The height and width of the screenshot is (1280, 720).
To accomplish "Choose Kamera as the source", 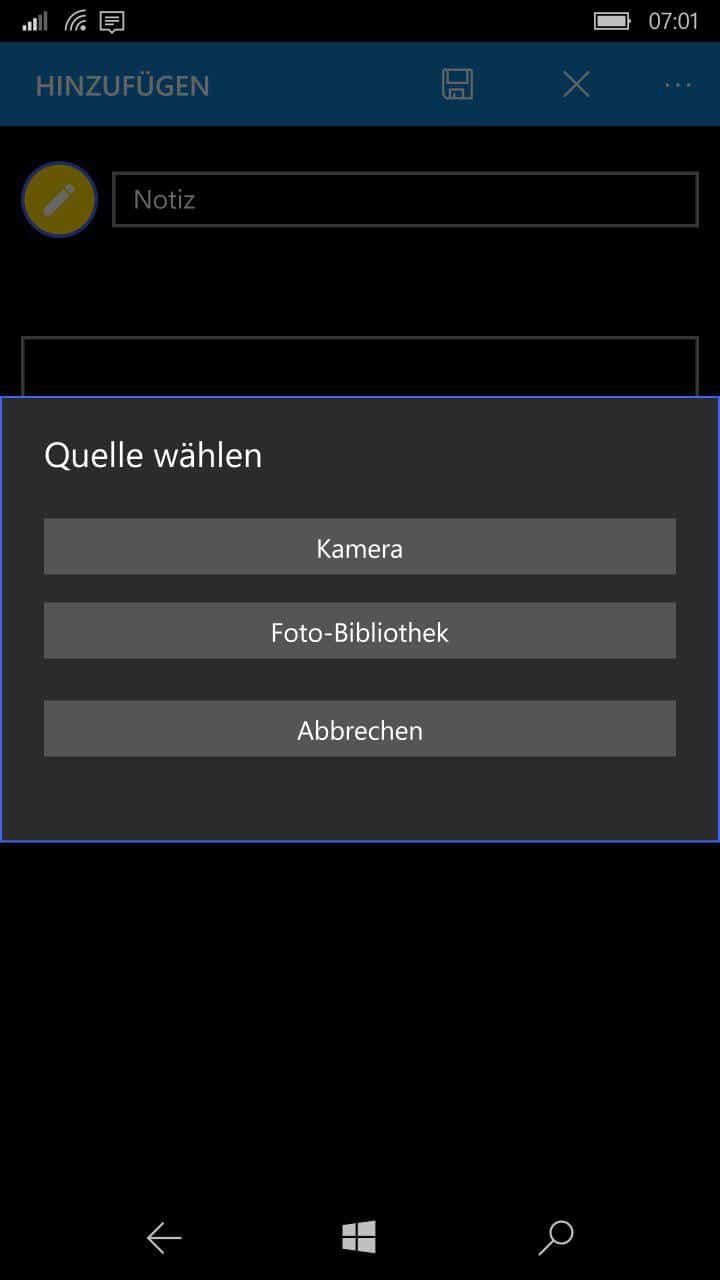I will pyautogui.click(x=360, y=546).
